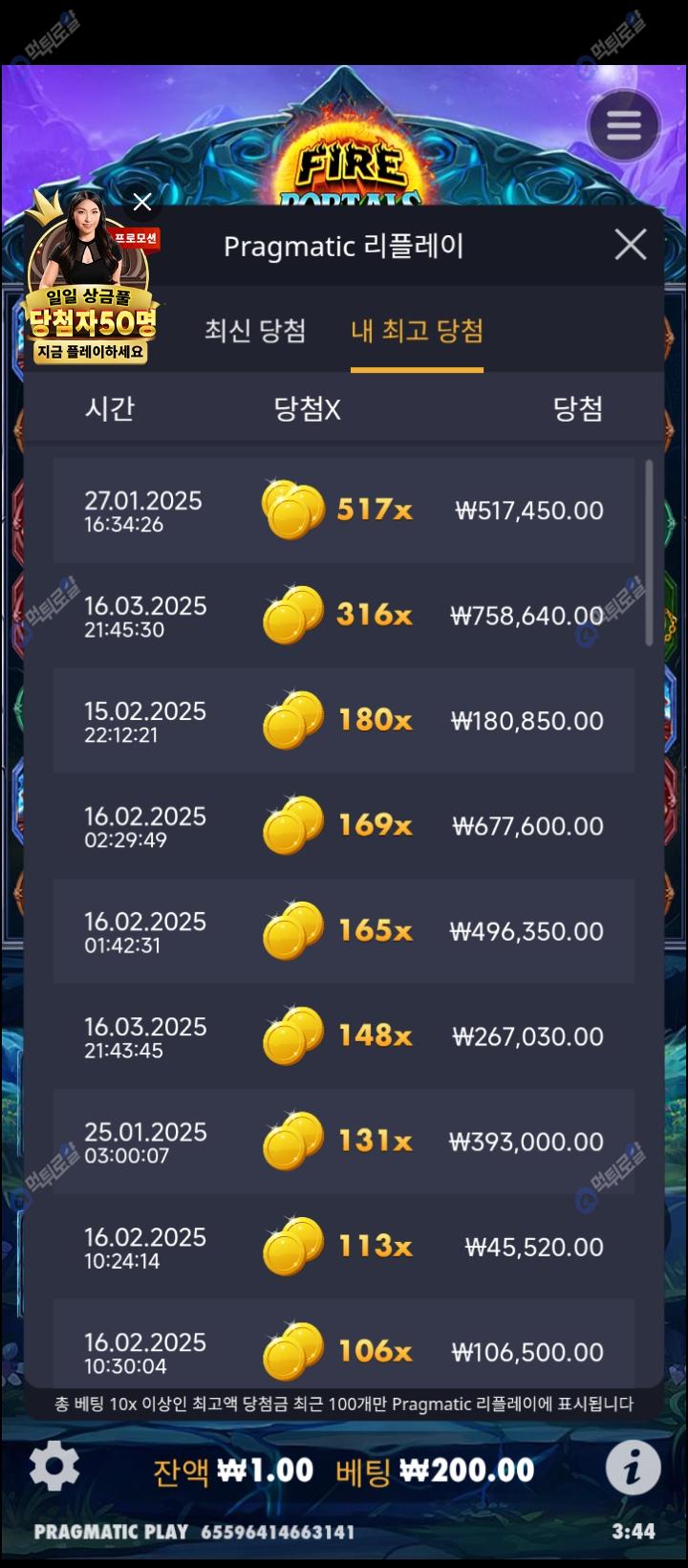Play back the 165x win

click(344, 930)
